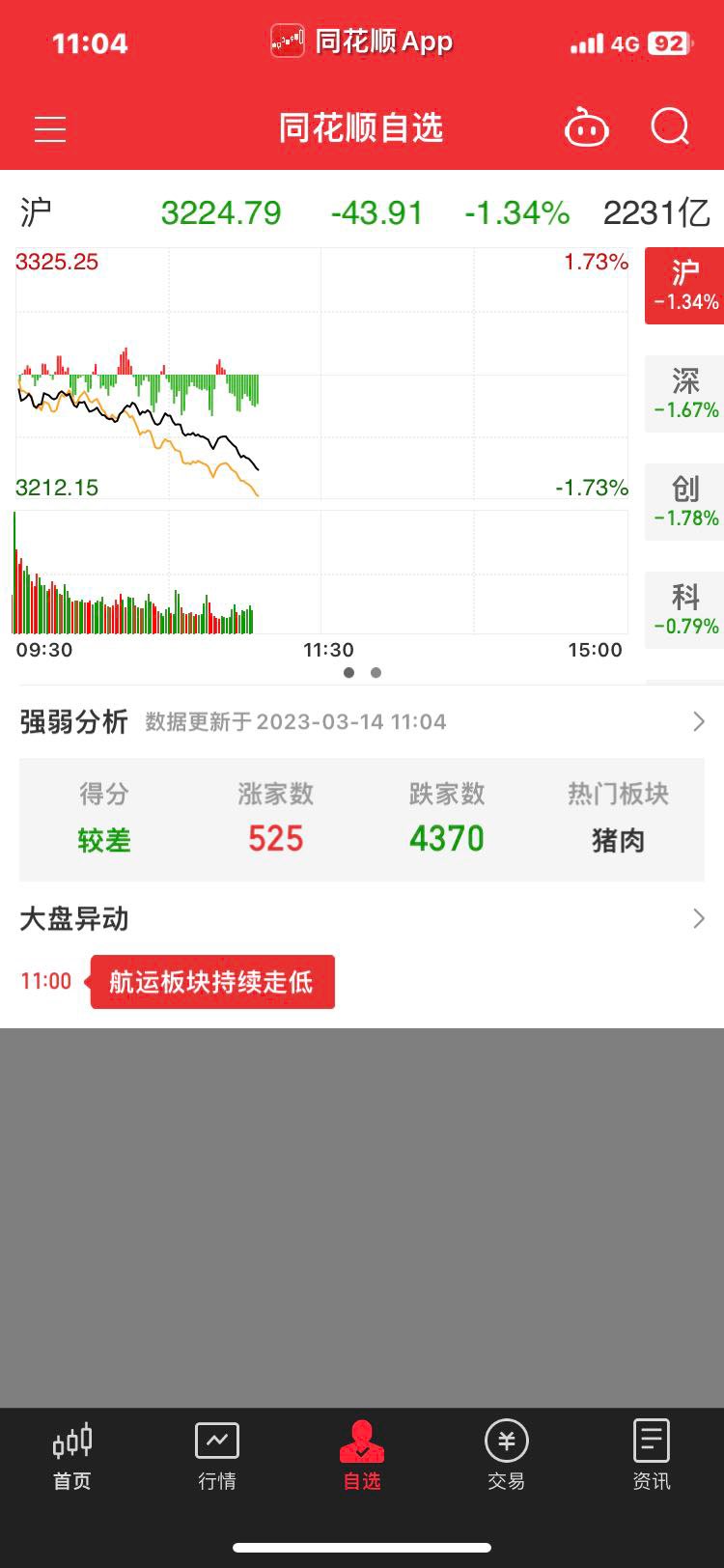Open the robot assistant icon
This screenshot has width=724, height=1568.
point(586,127)
